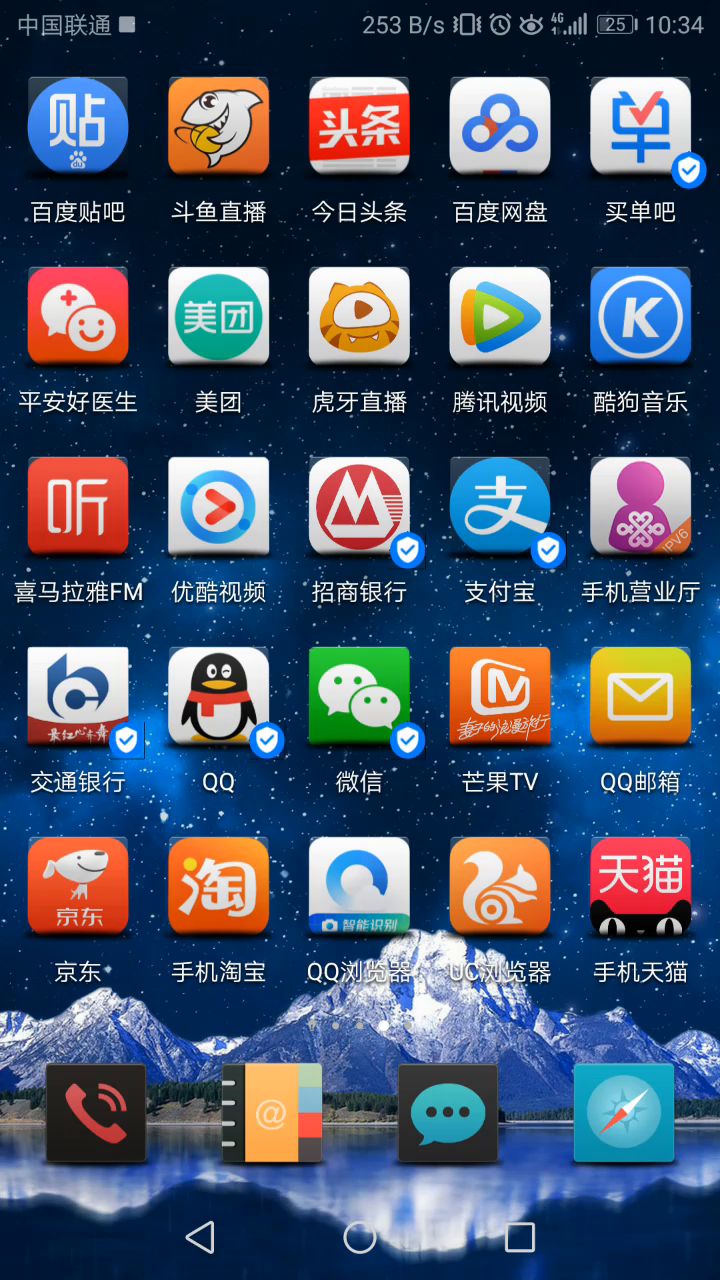Image resolution: width=720 pixels, height=1280 pixels.
Task: Open QQ邮箱 mail app
Action: coord(640,697)
